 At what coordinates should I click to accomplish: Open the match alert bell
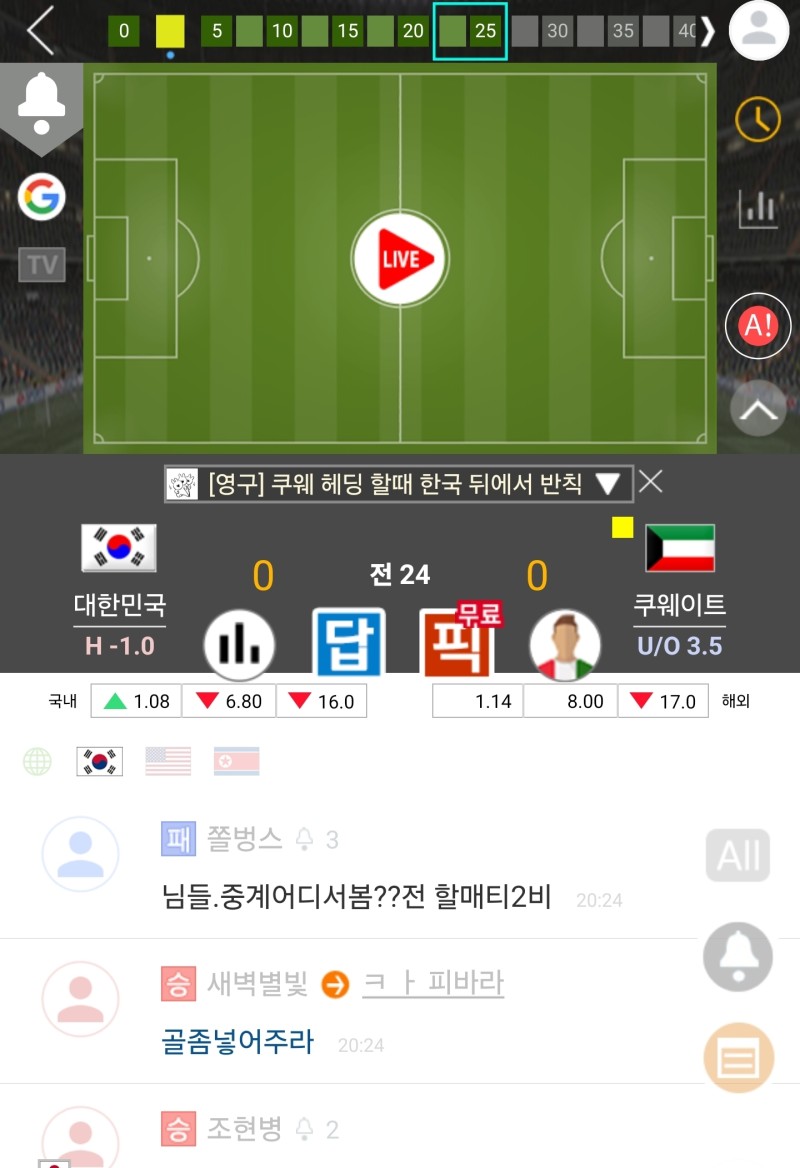[x=41, y=104]
